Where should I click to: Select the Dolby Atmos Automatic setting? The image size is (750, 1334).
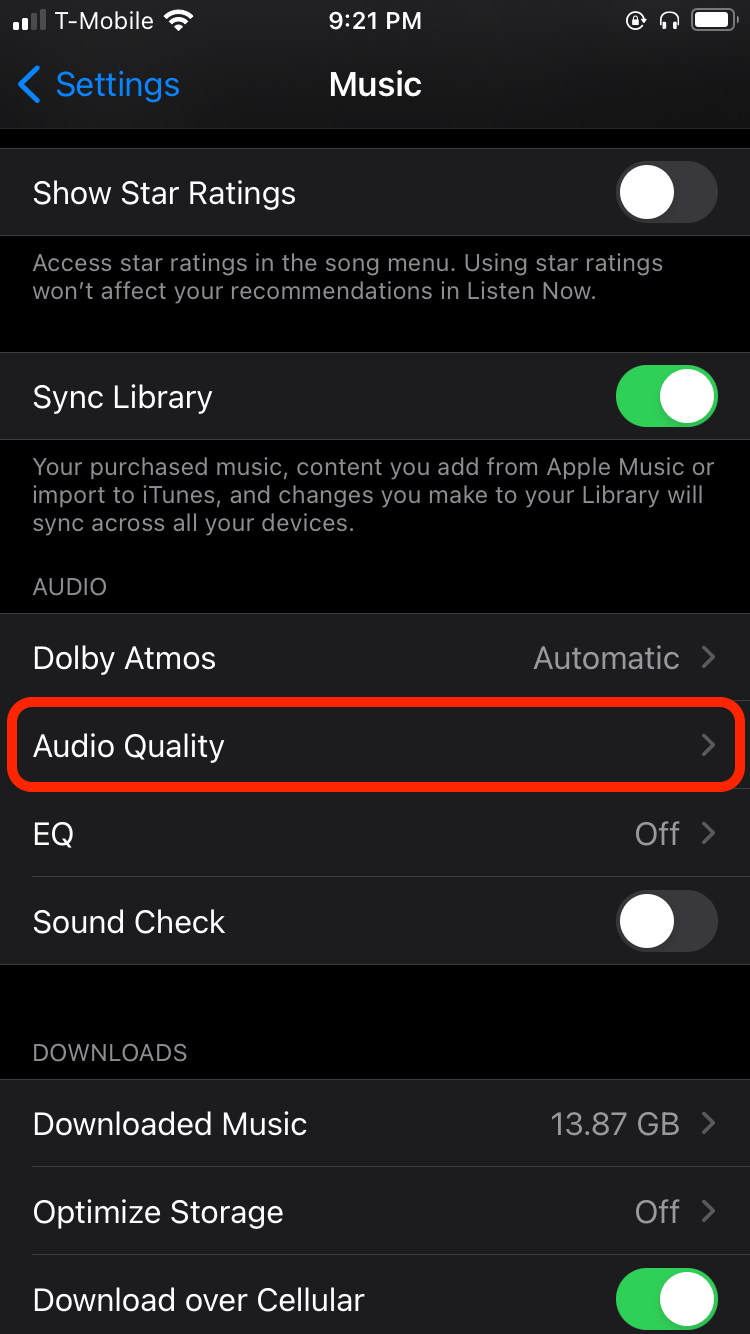tap(606, 658)
